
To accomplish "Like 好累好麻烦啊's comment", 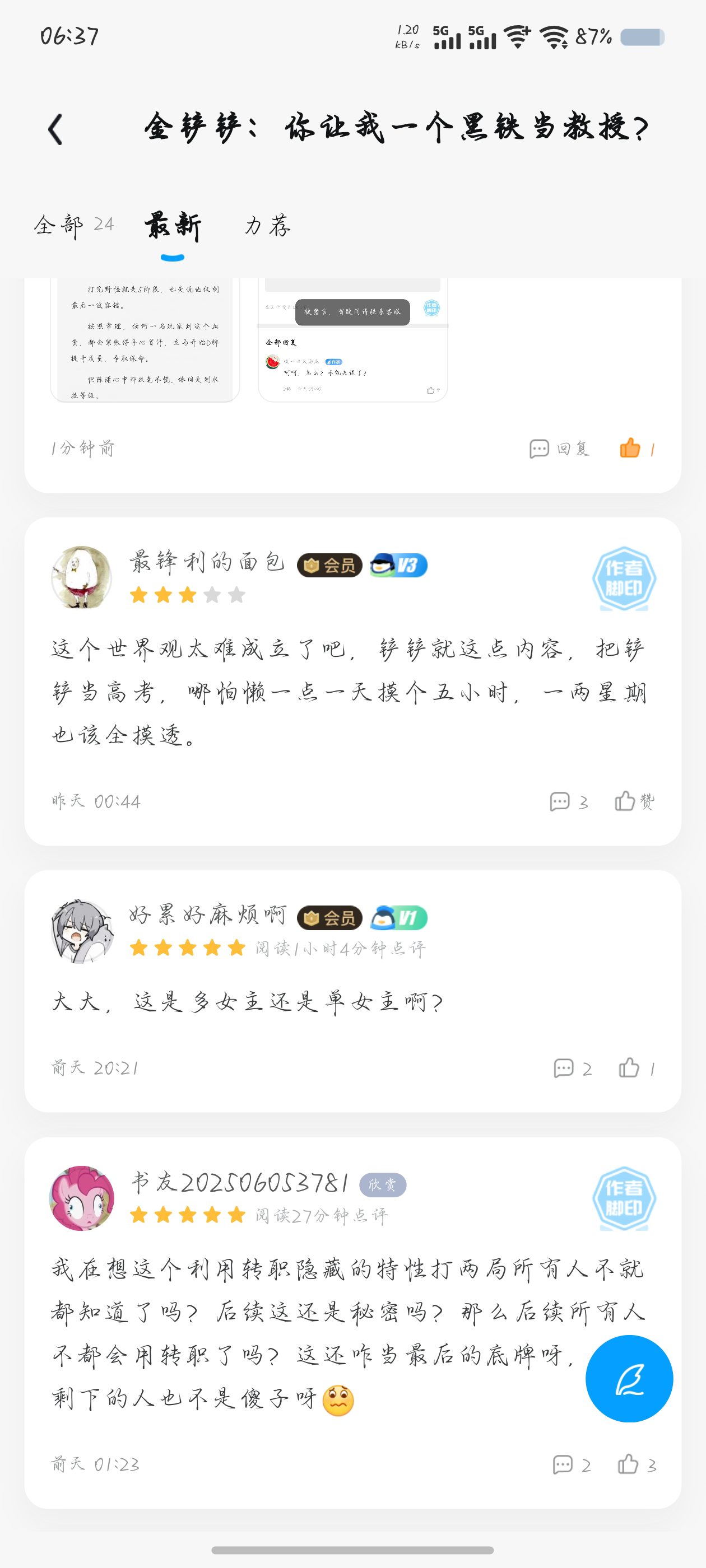I will (637, 1068).
